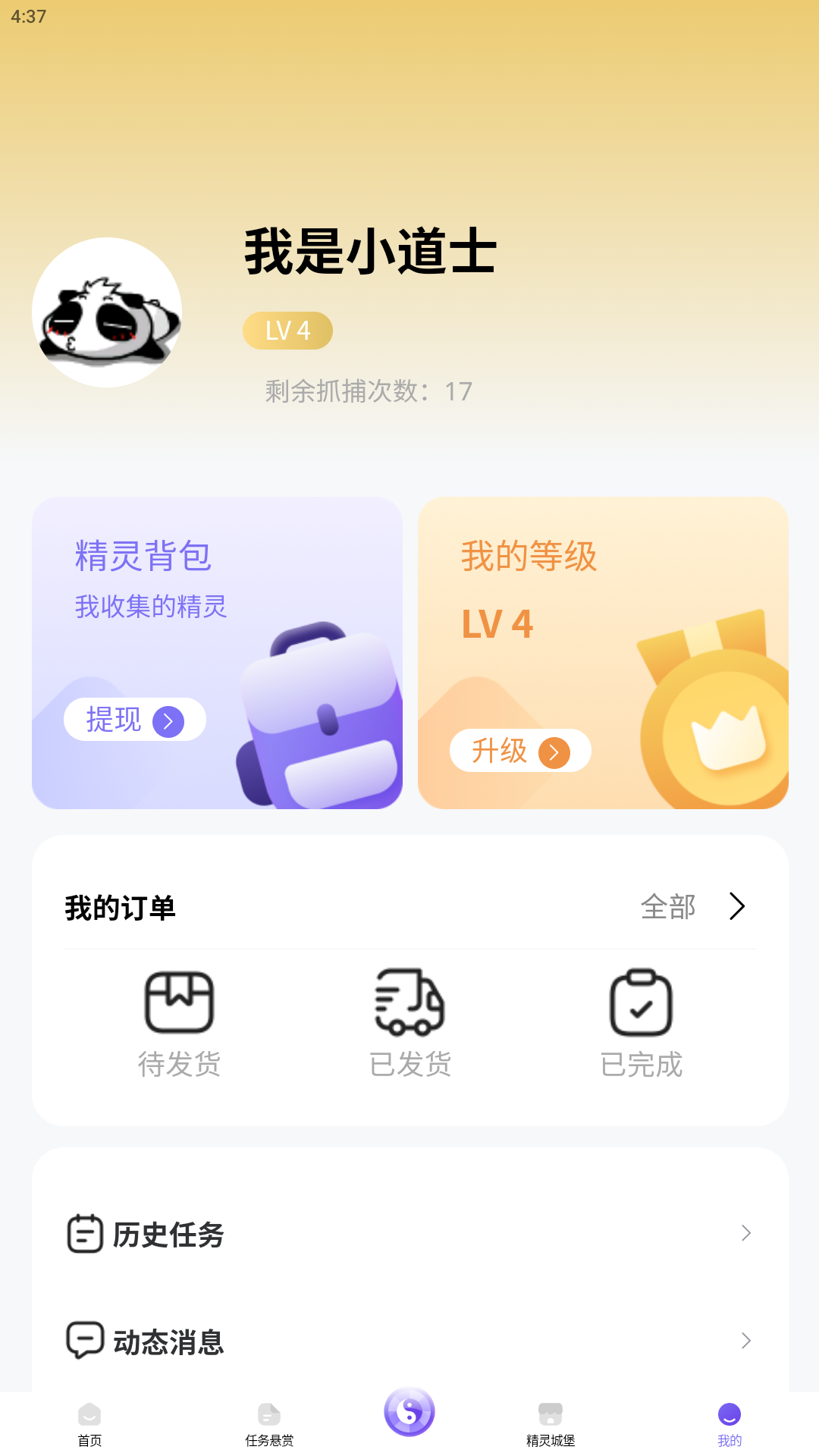Open 历史任务 task history
The width and height of the screenshot is (819, 1456).
409,1235
